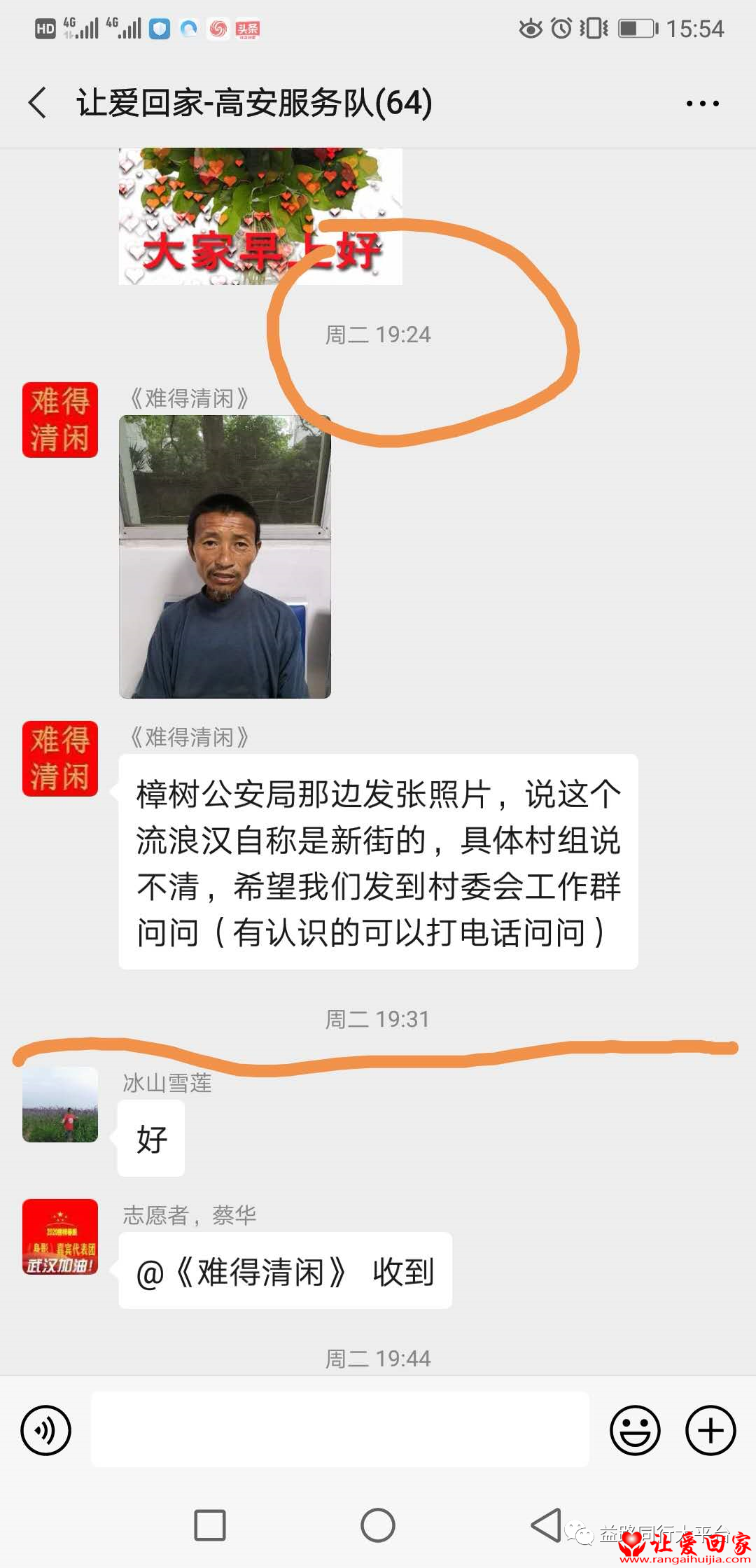Tap the system home button
Image resolution: width=756 pixels, height=1568 pixels.
(x=378, y=1525)
